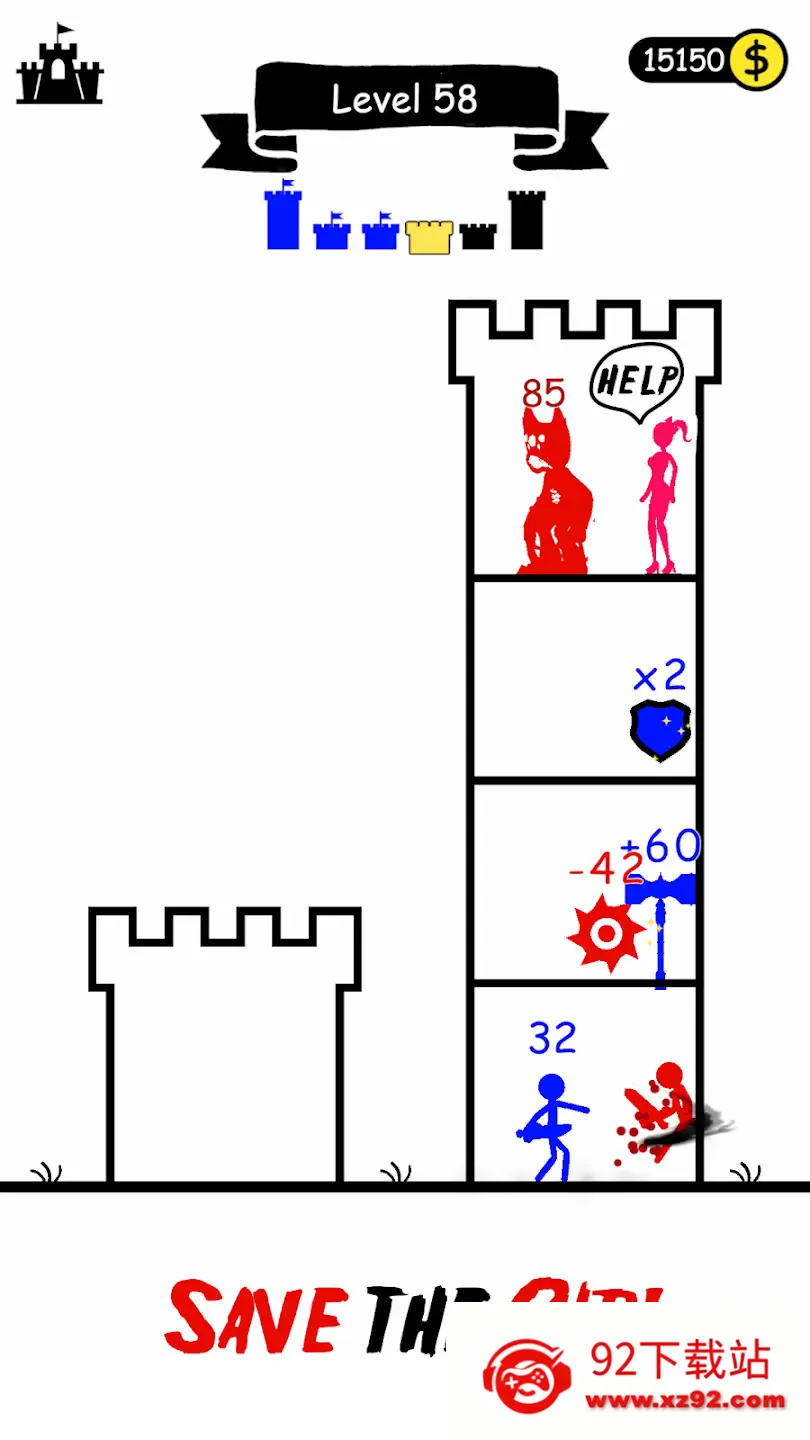Viewport: 810px width, 1440px height.
Task: Select the tower floor with x2 shield
Action: (585, 680)
